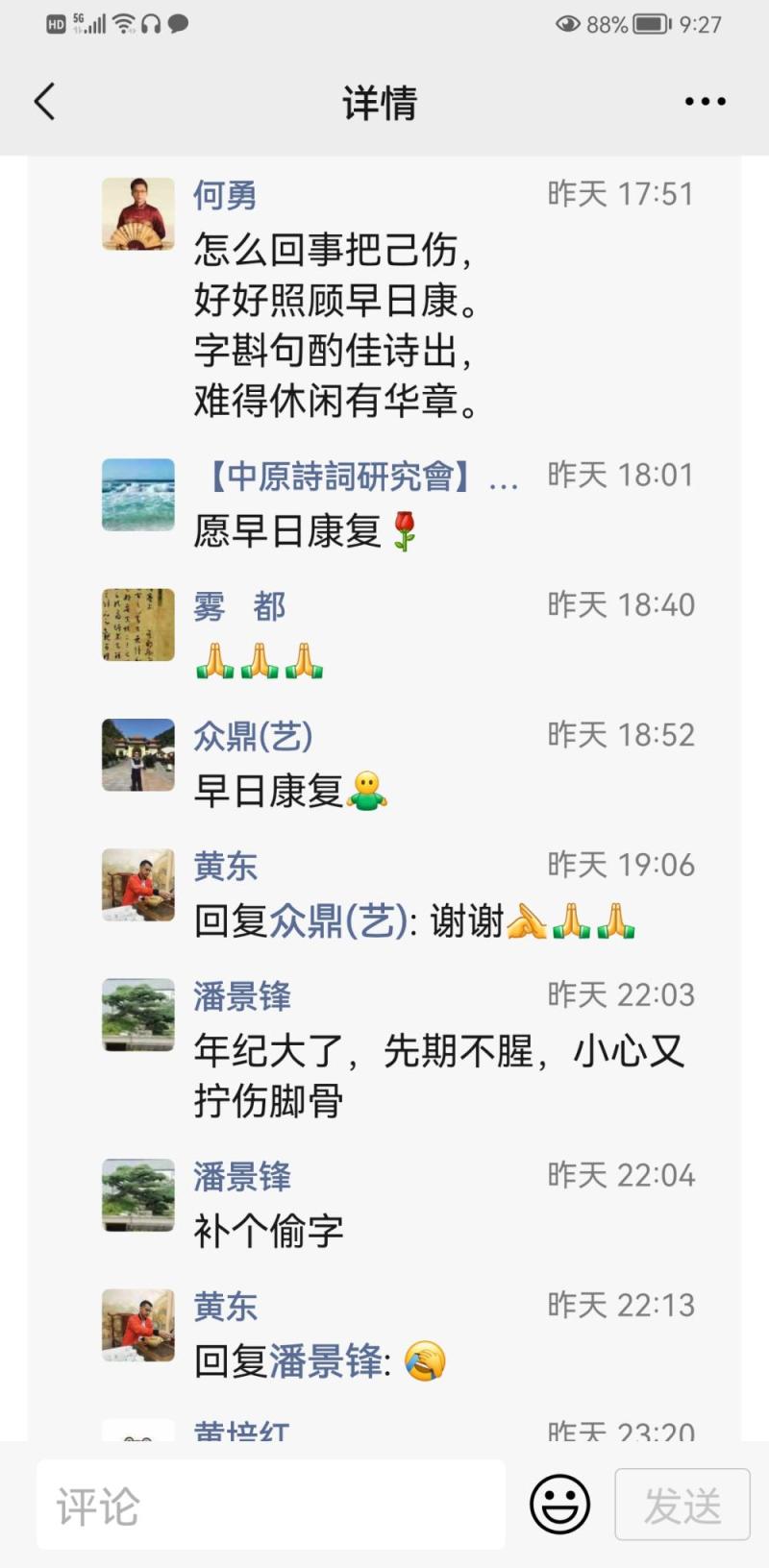The width and height of the screenshot is (769, 1568).
Task: Open the emoji picker
Action: point(559,1505)
